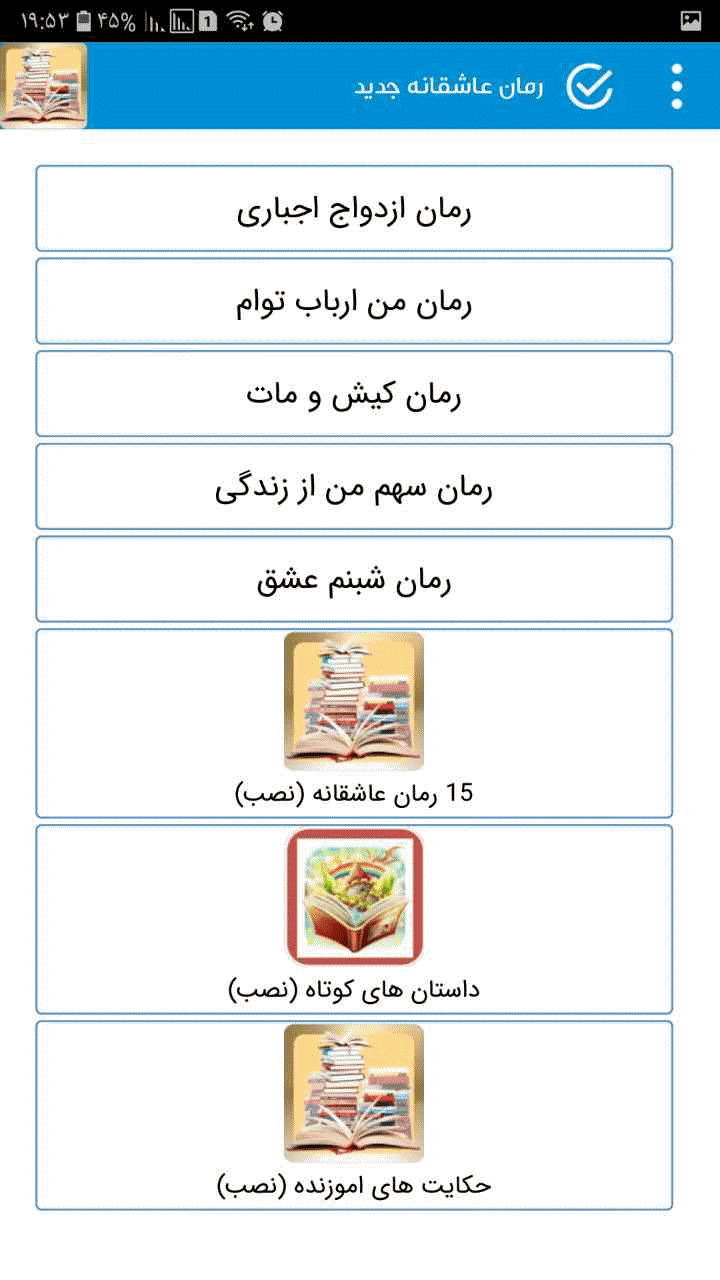This screenshot has width=720, height=1280.
Task: Tap the checkmark circle icon in app bar
Action: [x=590, y=87]
